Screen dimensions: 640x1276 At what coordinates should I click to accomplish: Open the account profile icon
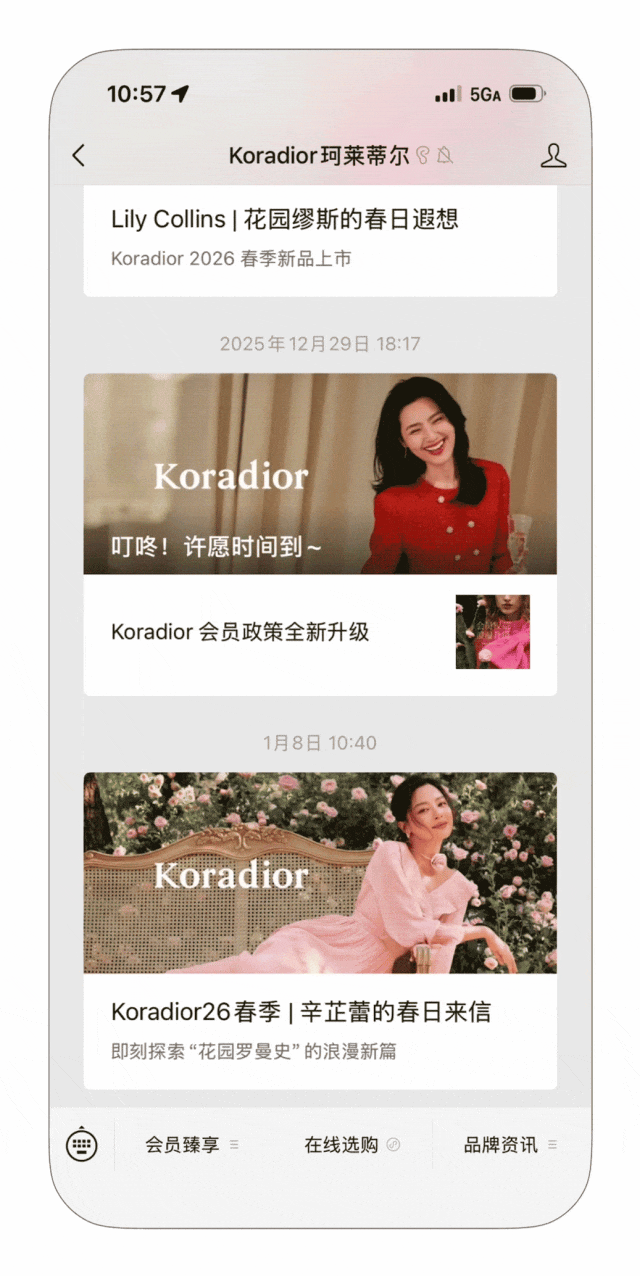click(553, 155)
